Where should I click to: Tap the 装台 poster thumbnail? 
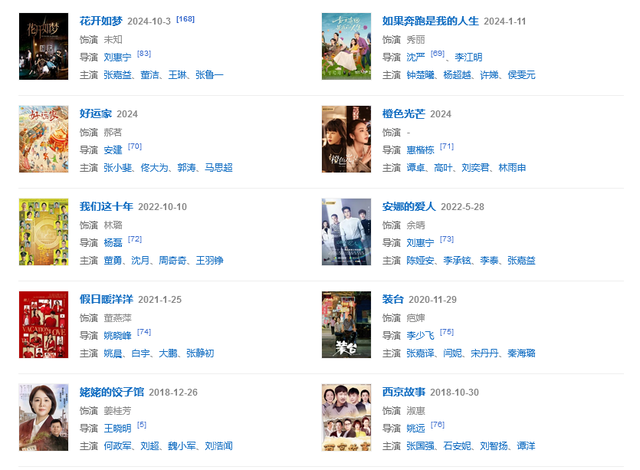coord(346,324)
